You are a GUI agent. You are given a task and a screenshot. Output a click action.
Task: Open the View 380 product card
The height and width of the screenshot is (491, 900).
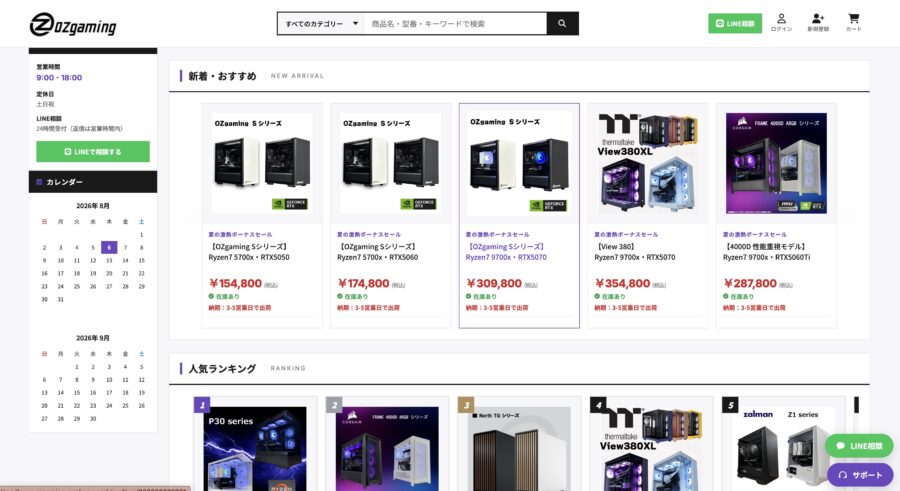coord(647,215)
